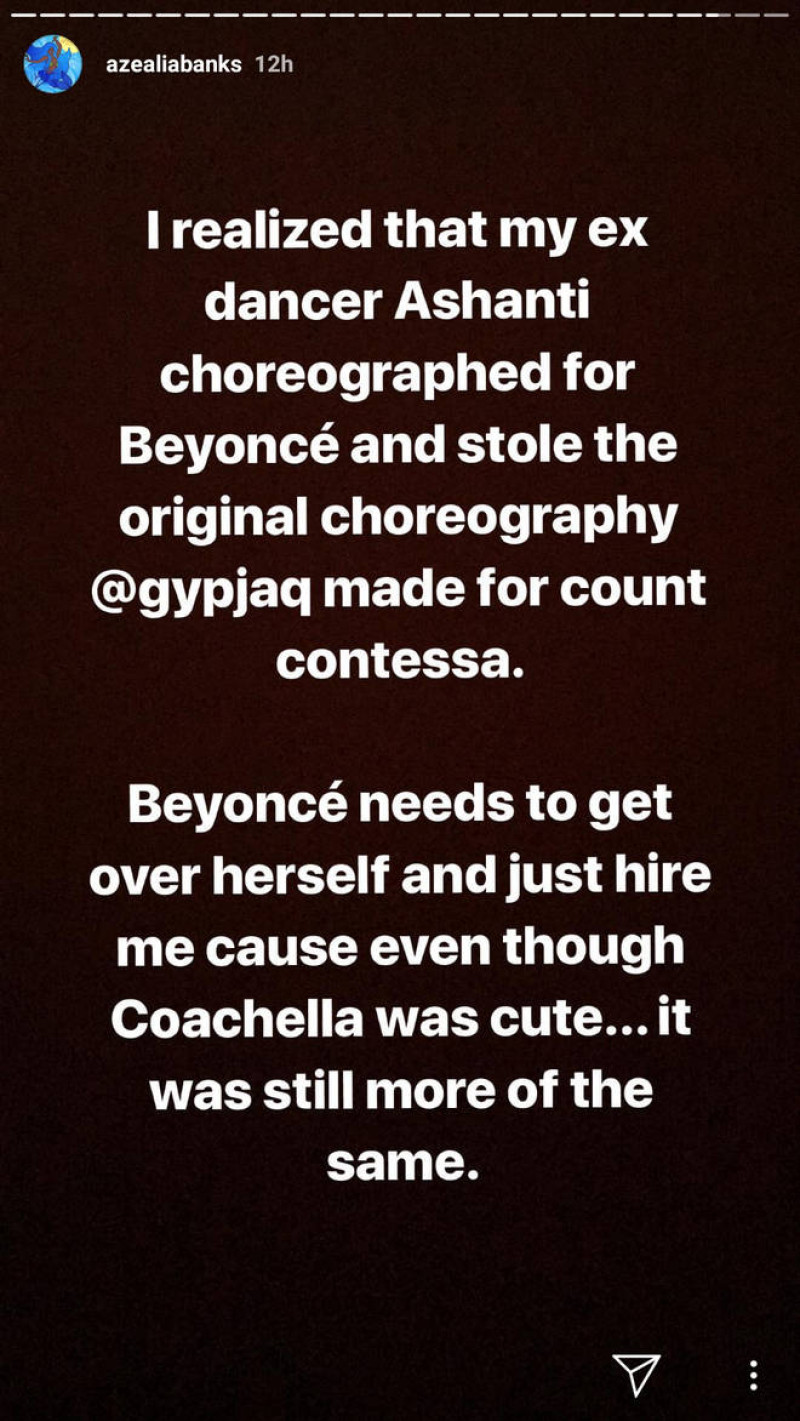Send this story via the paper plane icon
Viewport: 800px width, 1421px height.
636,1376
